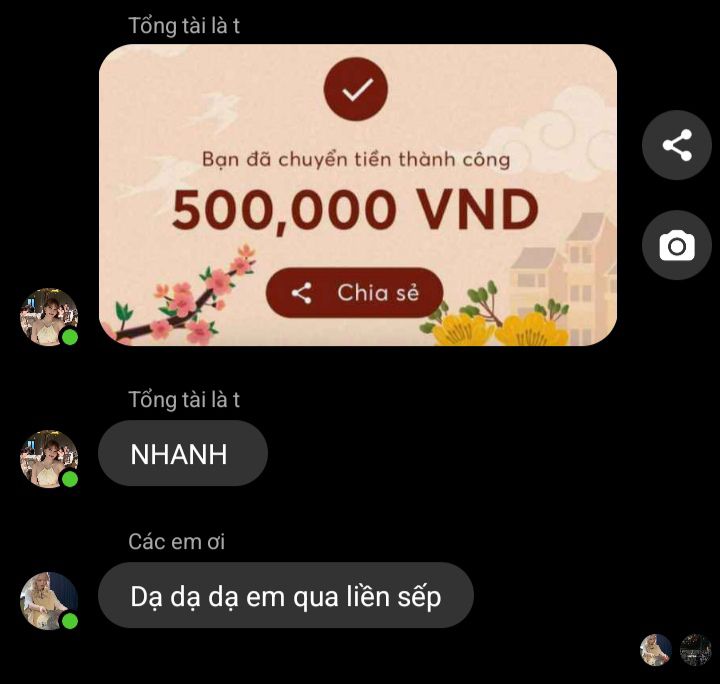
Task: Open the avatar of Các em ơi
Action: point(49,600)
